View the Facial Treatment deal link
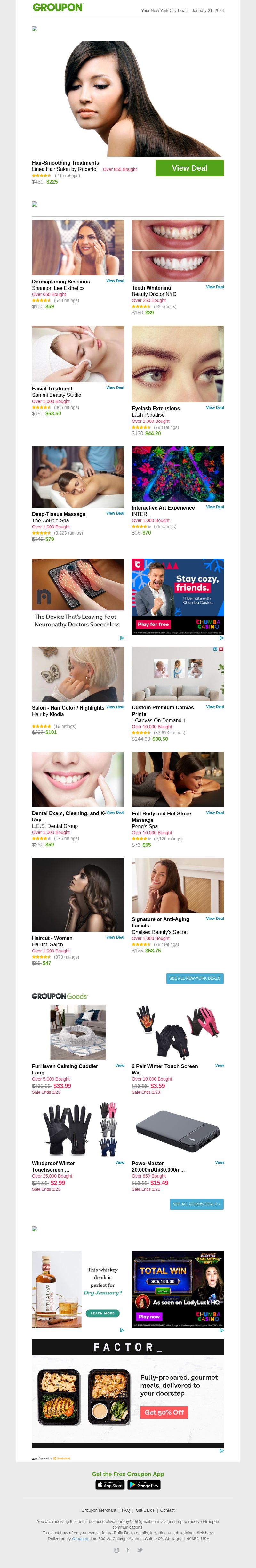 click(115, 388)
